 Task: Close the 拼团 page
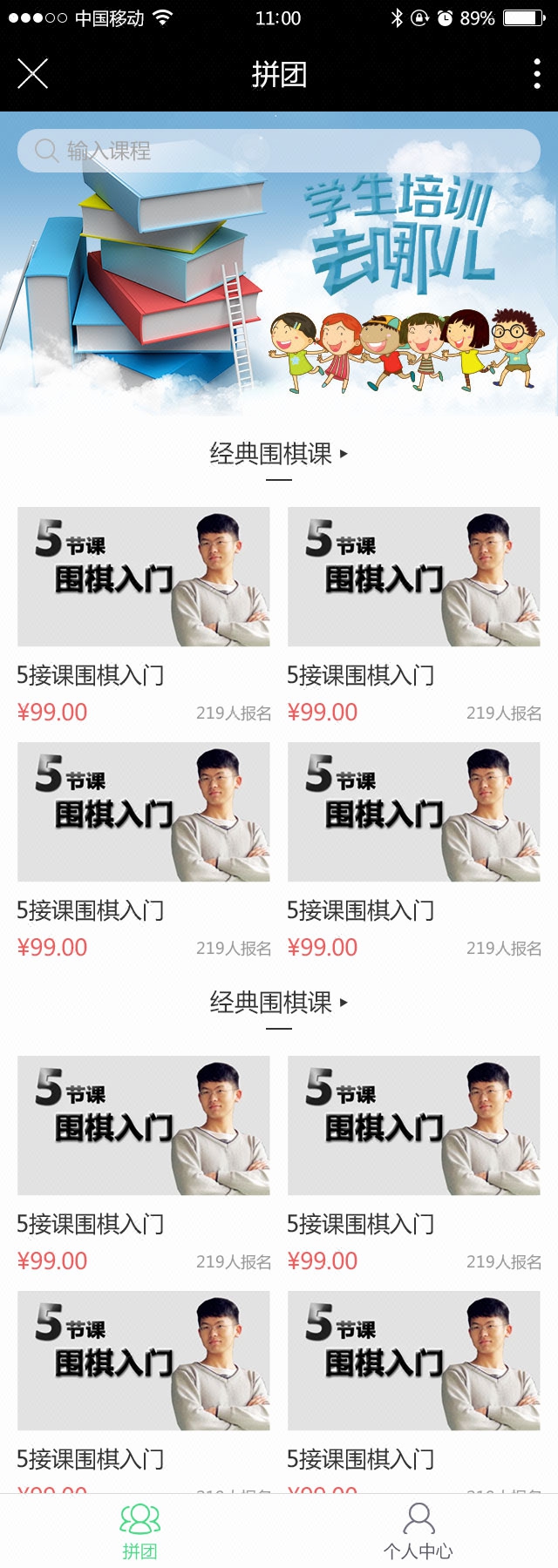point(32,75)
